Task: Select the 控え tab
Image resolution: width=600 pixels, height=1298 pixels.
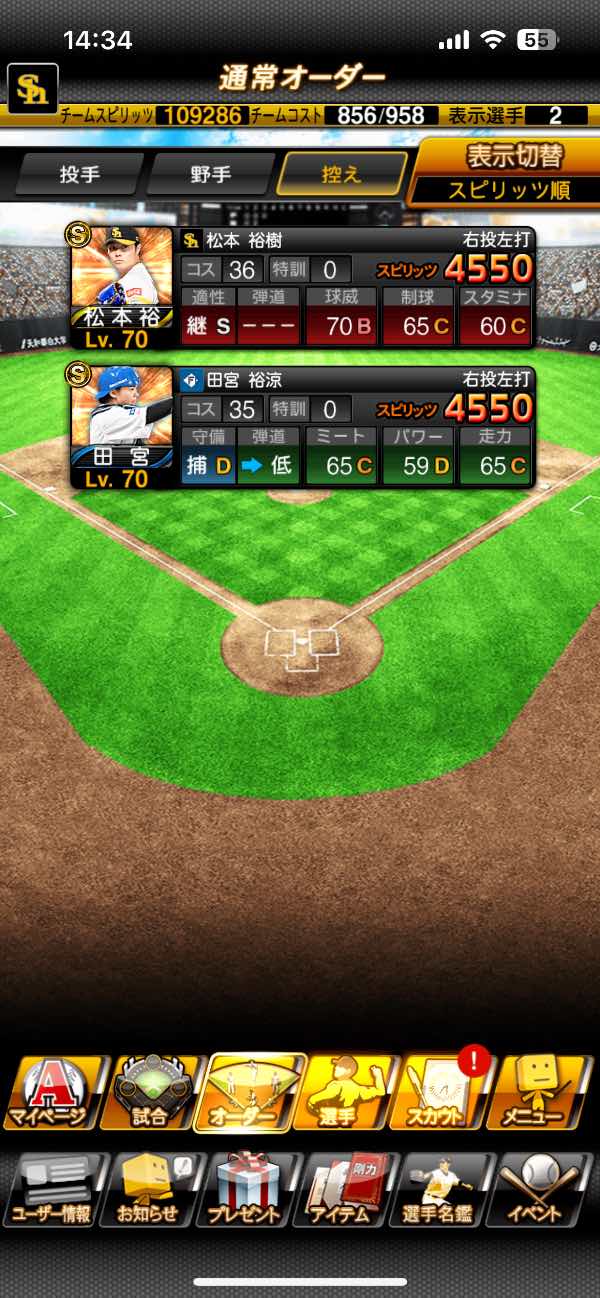Action: click(342, 174)
